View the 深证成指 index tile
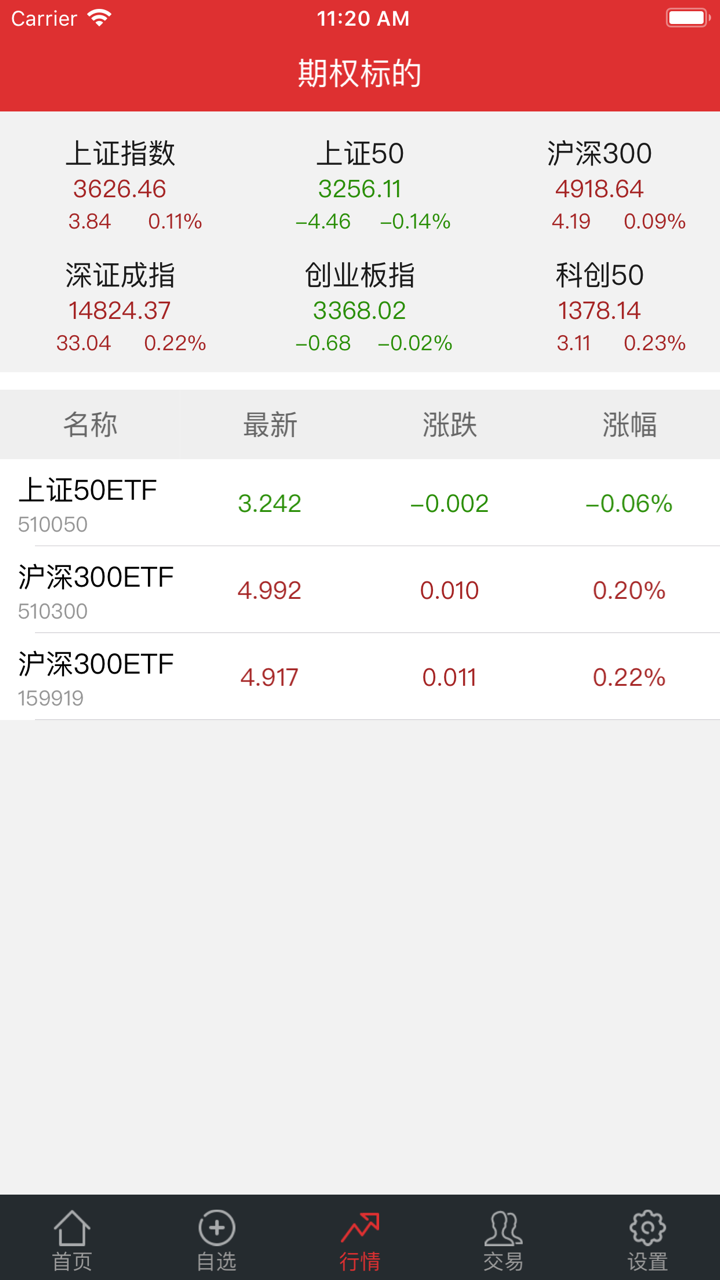720x1280 pixels. pos(120,308)
